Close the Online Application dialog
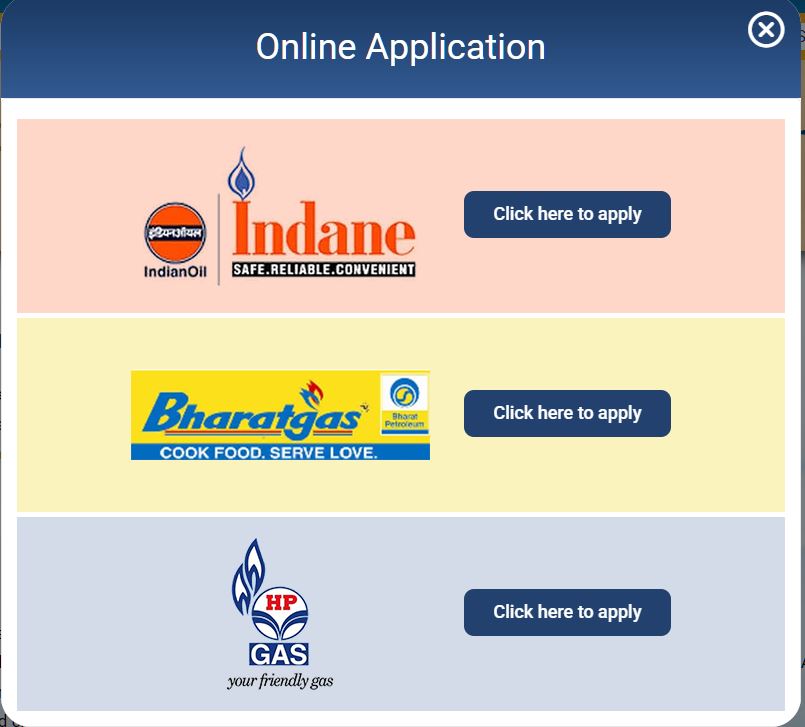 click(x=766, y=30)
